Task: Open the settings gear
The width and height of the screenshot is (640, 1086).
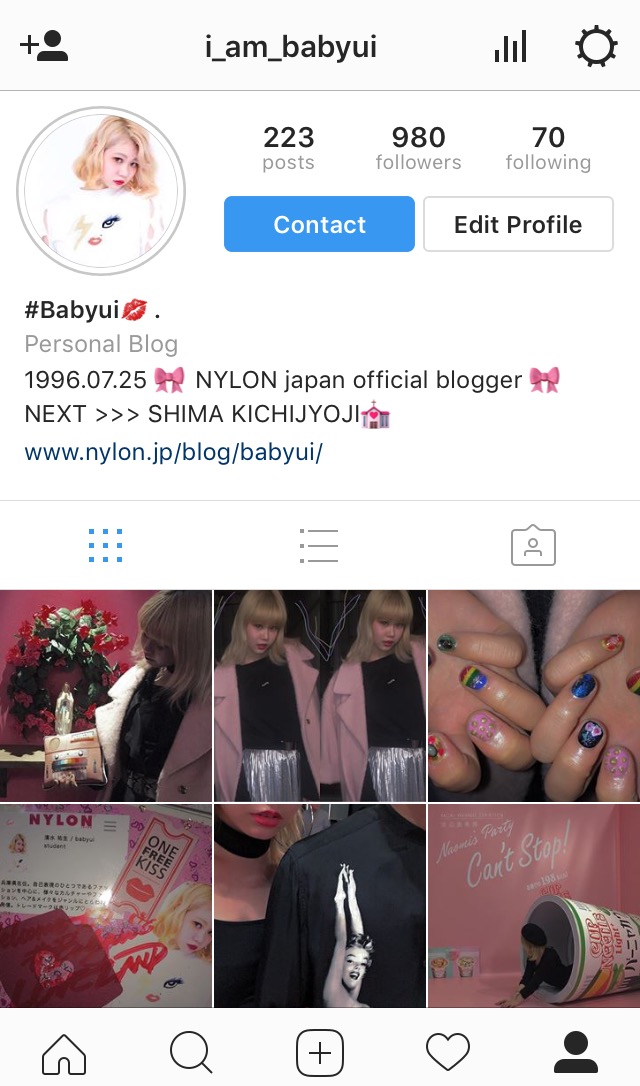Action: [596, 47]
